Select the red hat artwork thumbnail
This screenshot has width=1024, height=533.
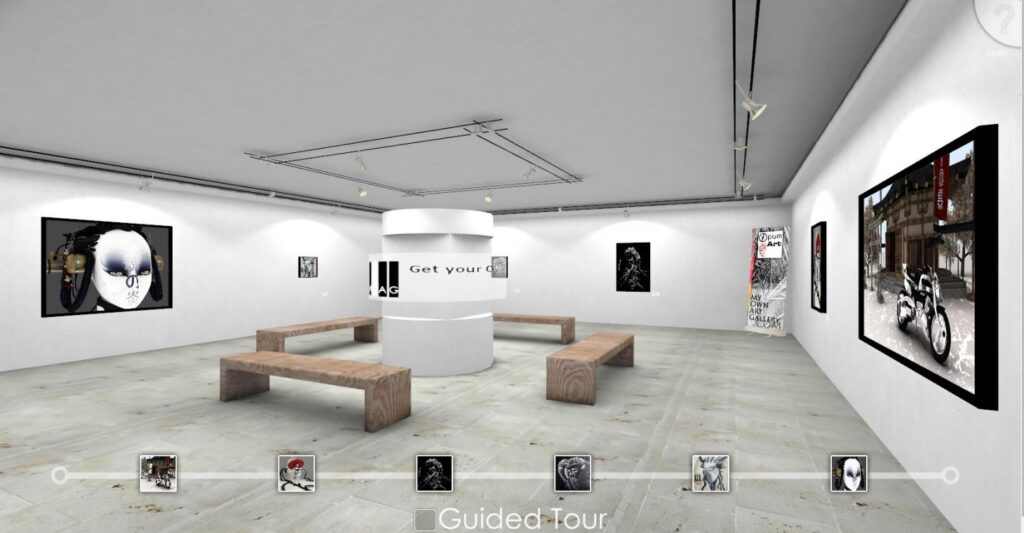(x=296, y=473)
